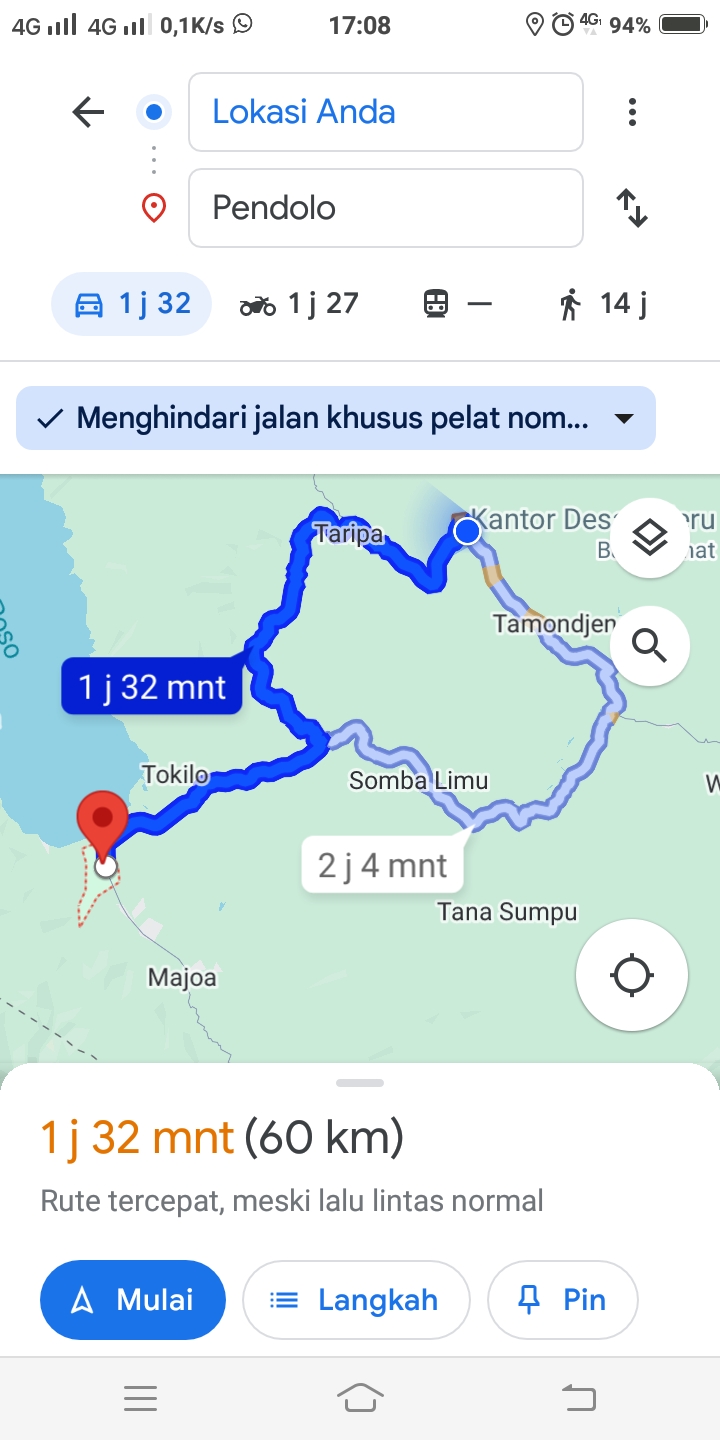Select the alternate 2 j 4 mnt route
The height and width of the screenshot is (1440, 720).
[x=382, y=864]
